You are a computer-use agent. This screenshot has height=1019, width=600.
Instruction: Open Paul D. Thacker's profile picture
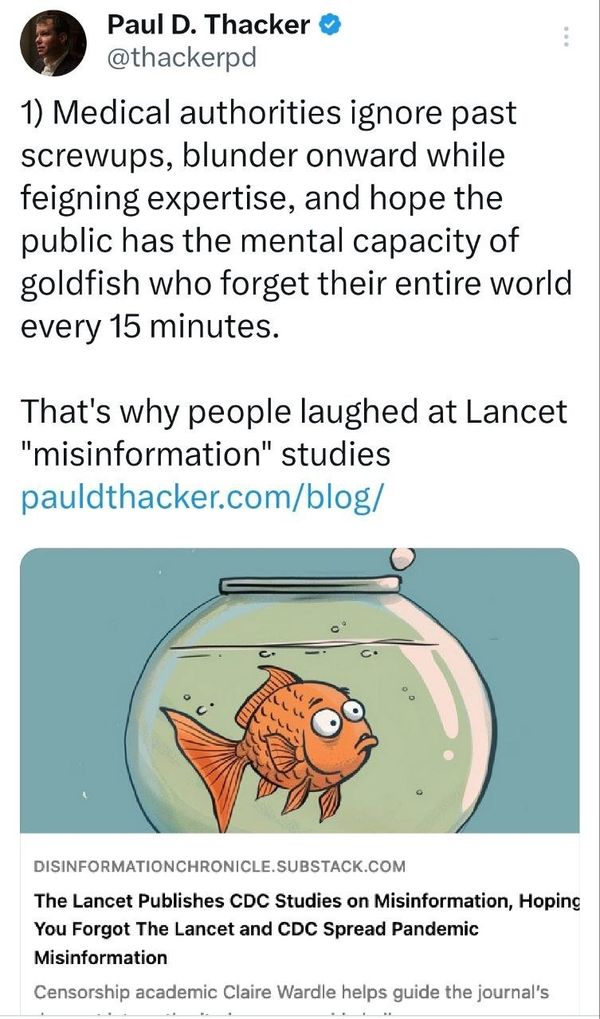pyautogui.click(x=52, y=42)
